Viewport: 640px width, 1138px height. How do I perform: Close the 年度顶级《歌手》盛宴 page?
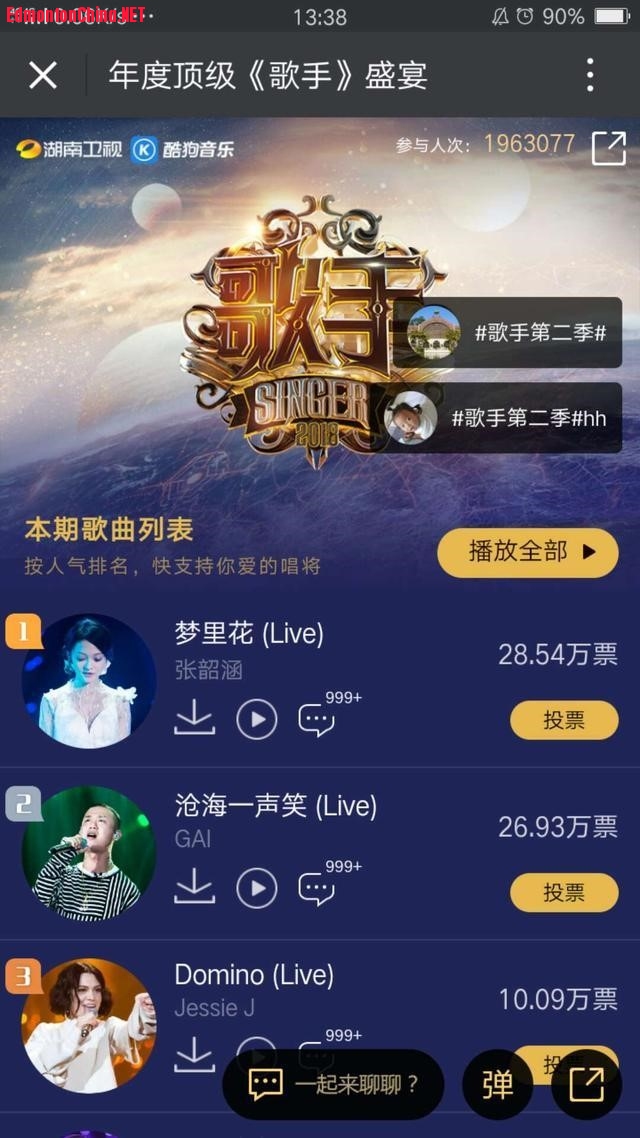43,75
